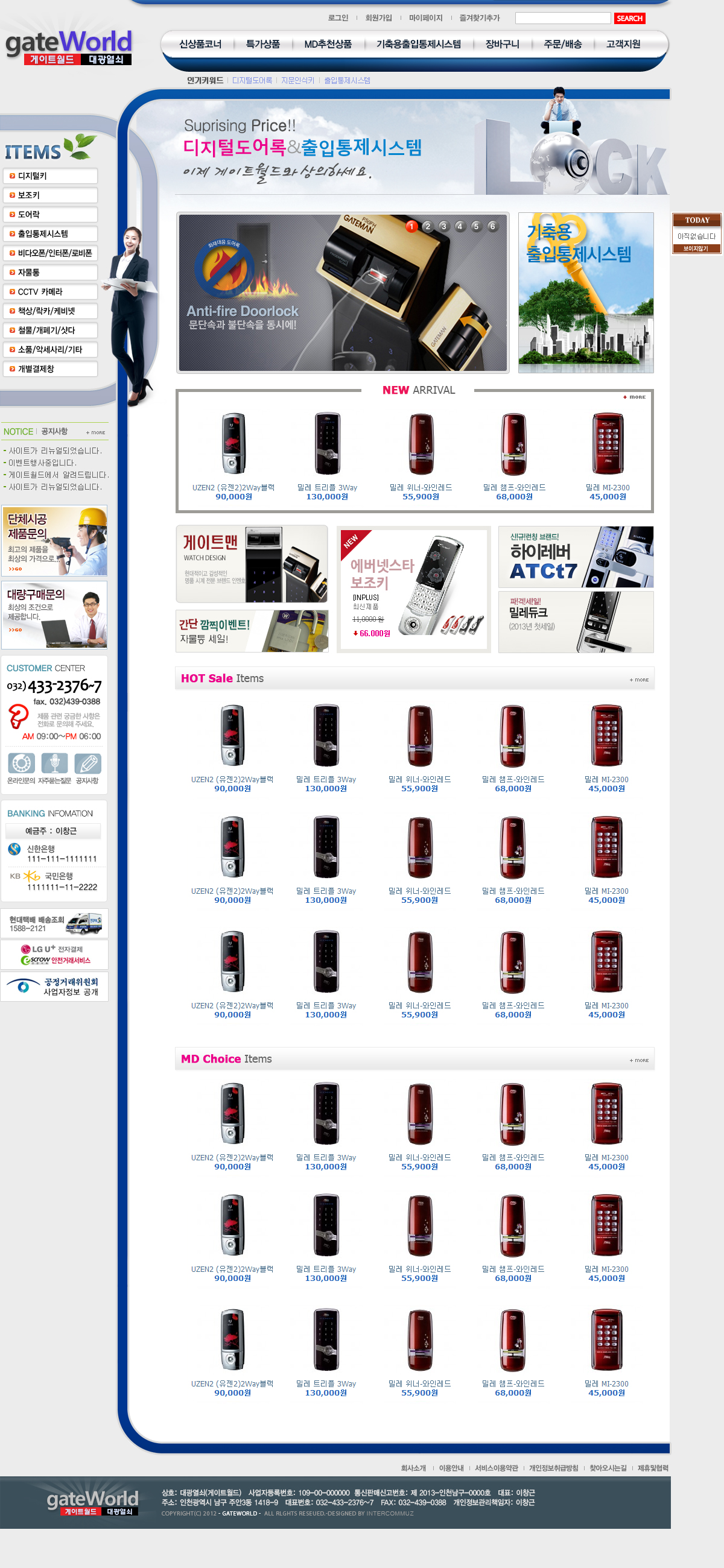Screen dimensions: 724x1568
Task: Open the 자물통 category
Action: (x=50, y=273)
